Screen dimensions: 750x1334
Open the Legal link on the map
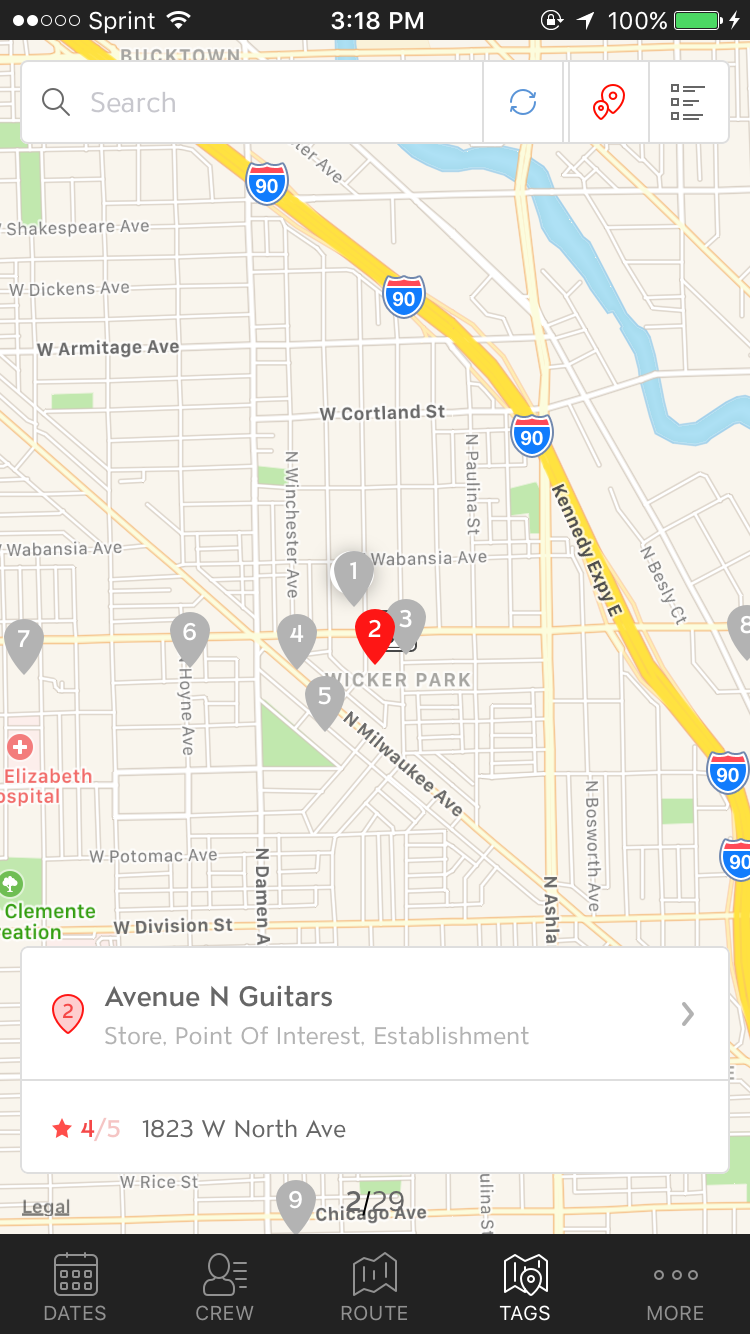[x=46, y=1207]
